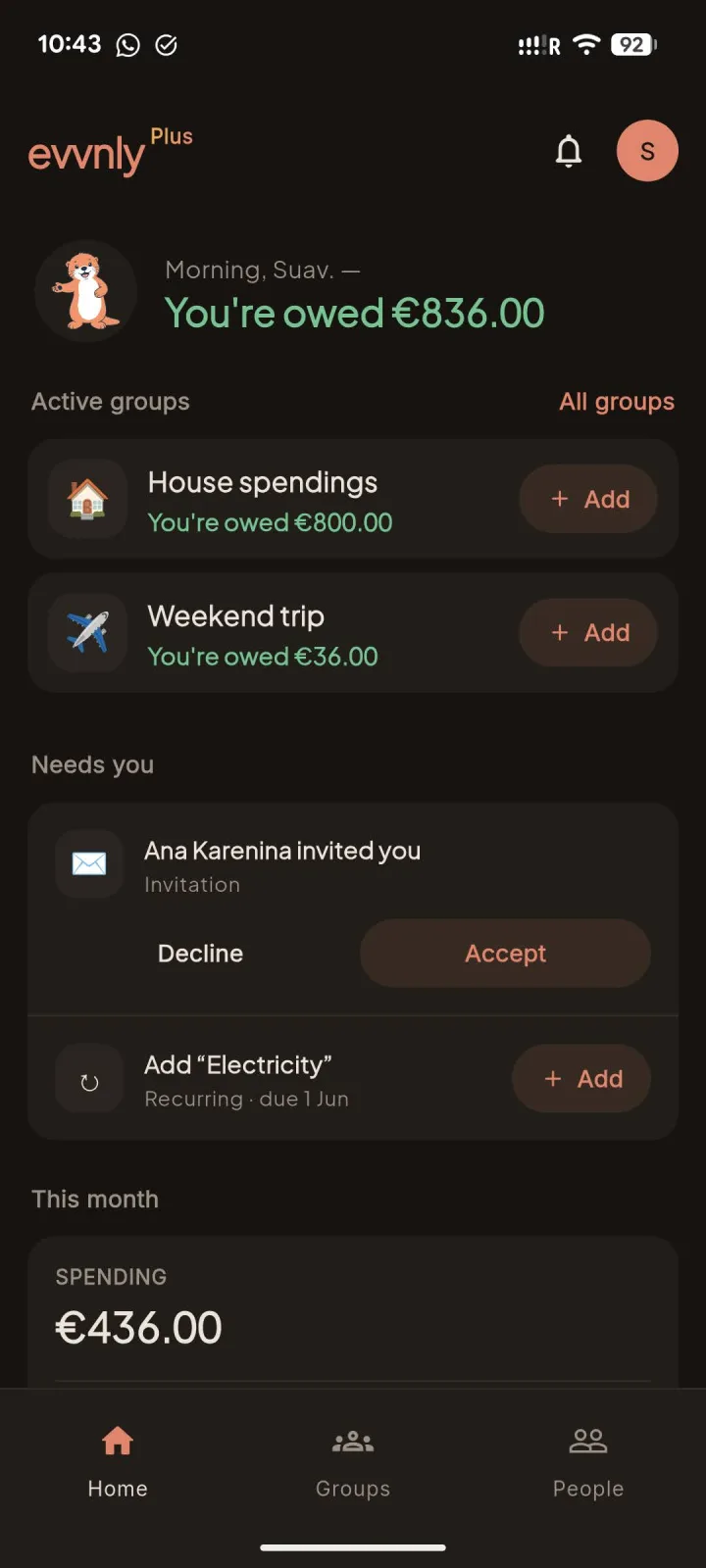706x1568 pixels.
Task: Add an expense to Weekend trip
Action: (588, 633)
